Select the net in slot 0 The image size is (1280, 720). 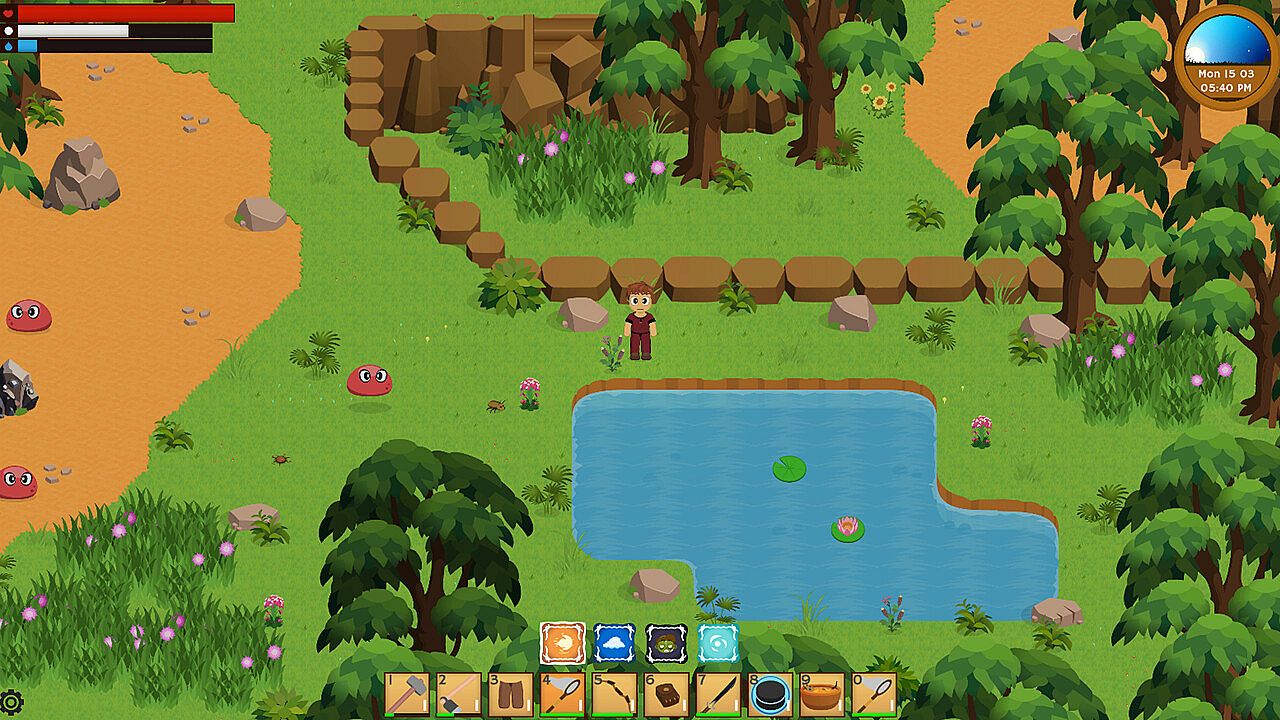click(873, 694)
